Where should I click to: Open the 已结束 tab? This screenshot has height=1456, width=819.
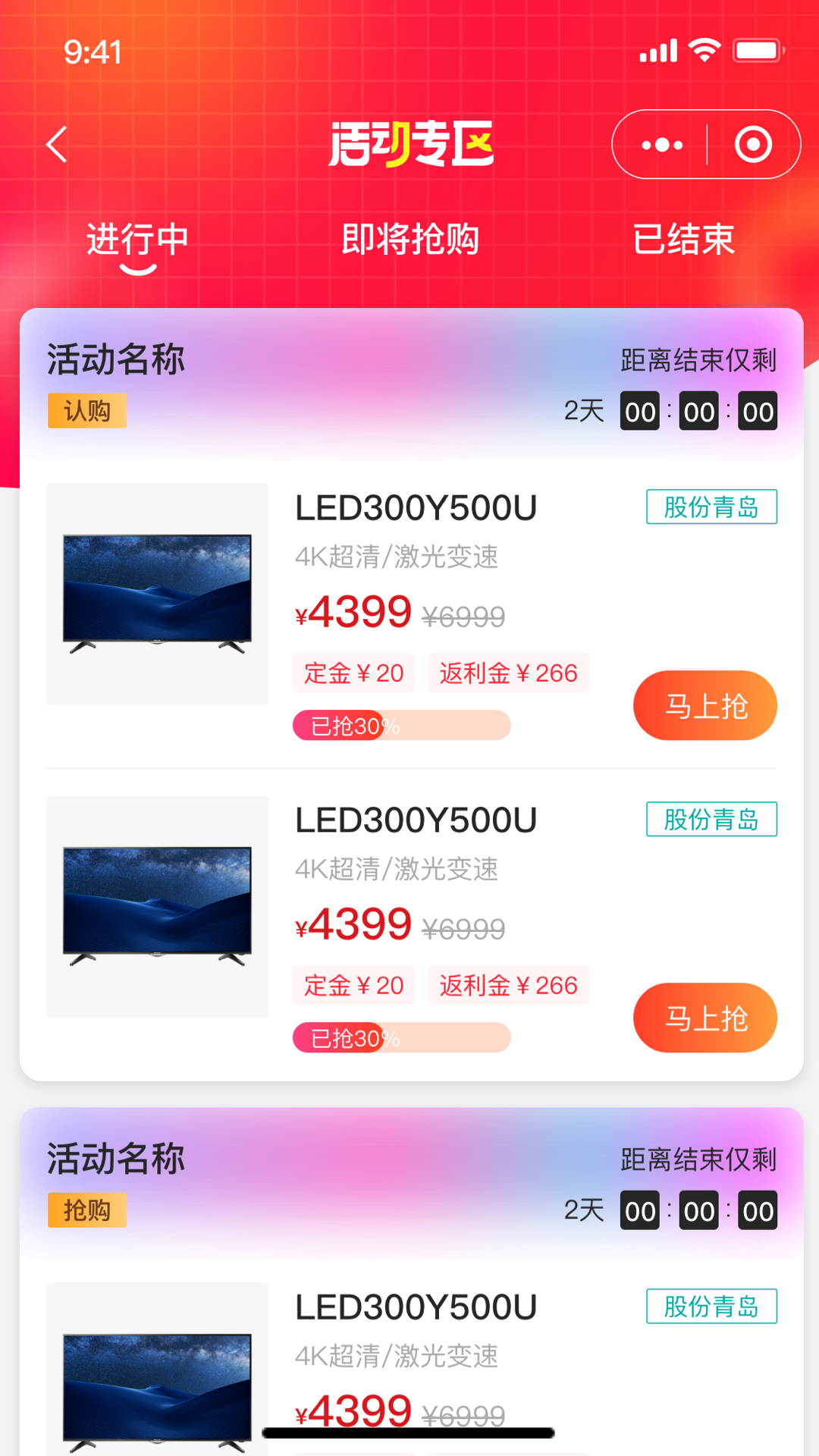683,240
